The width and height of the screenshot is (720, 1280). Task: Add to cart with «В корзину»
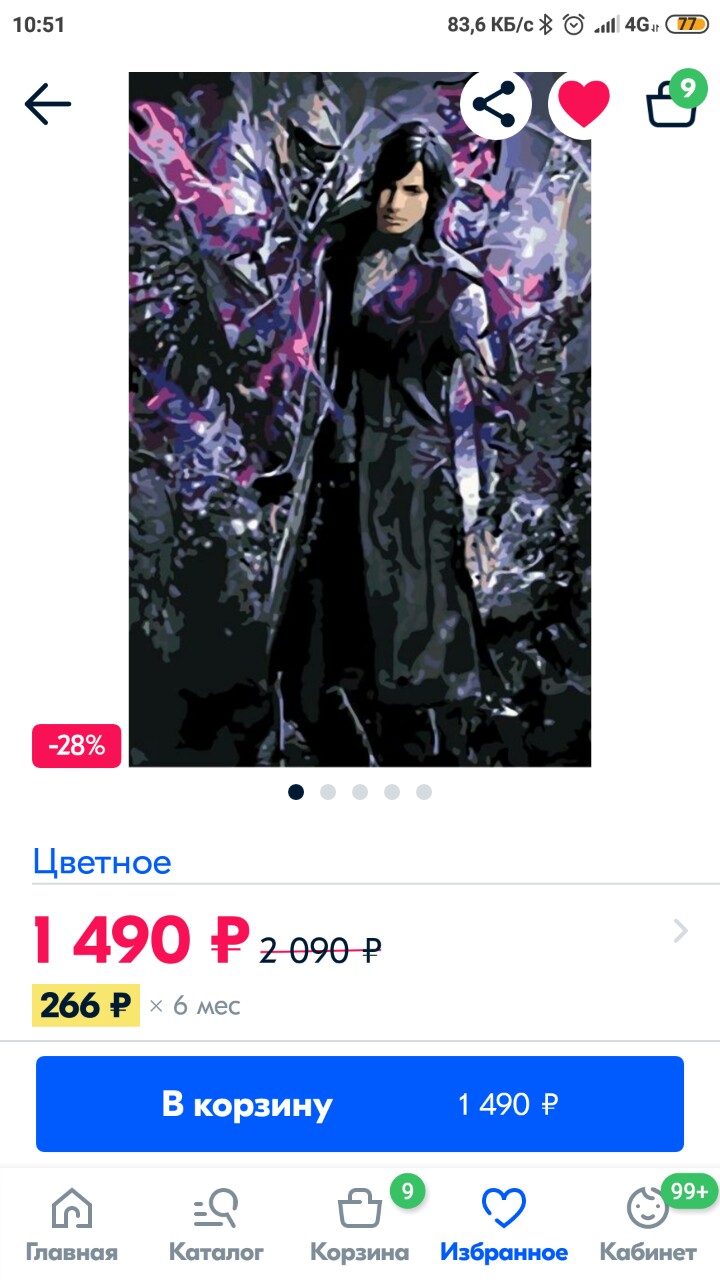(360, 1104)
